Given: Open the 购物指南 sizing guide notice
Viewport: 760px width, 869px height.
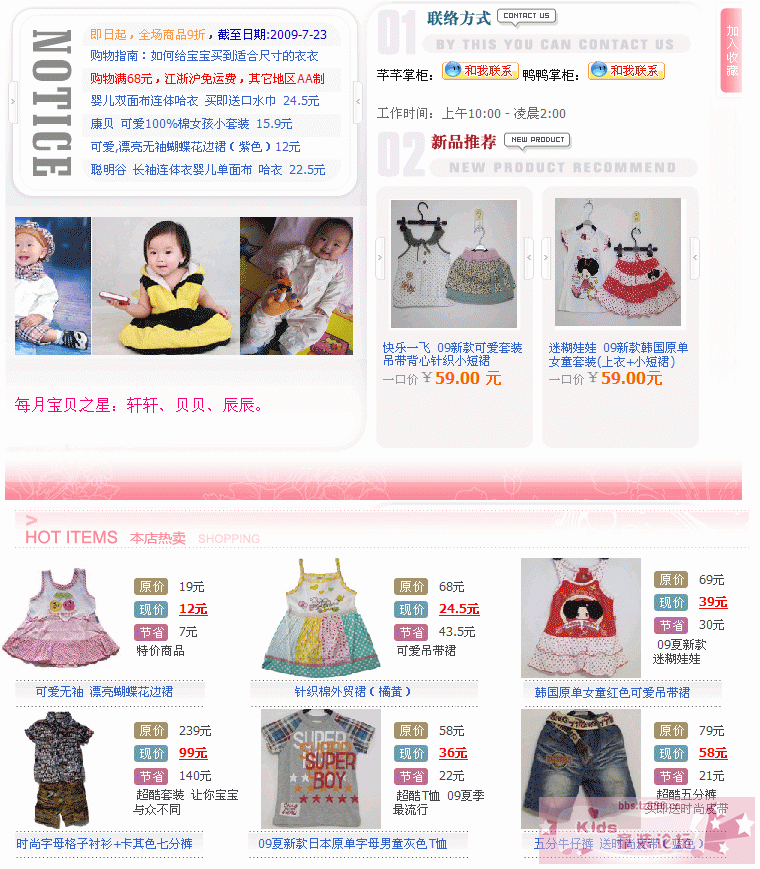Looking at the screenshot, I should click(x=204, y=56).
